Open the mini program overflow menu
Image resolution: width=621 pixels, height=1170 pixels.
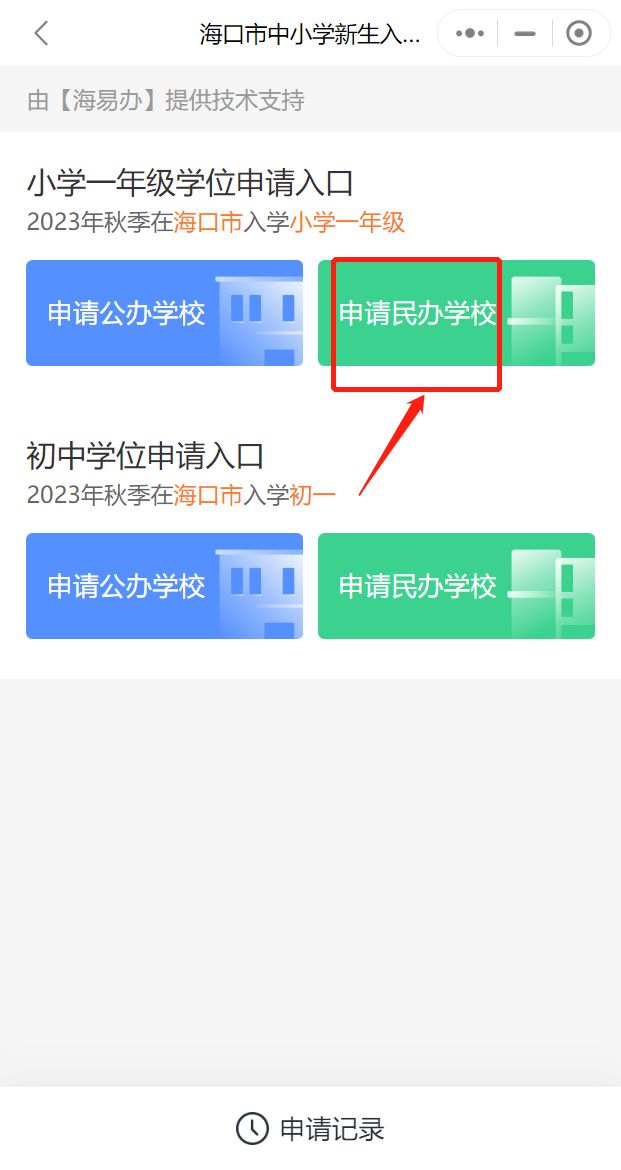click(x=469, y=33)
